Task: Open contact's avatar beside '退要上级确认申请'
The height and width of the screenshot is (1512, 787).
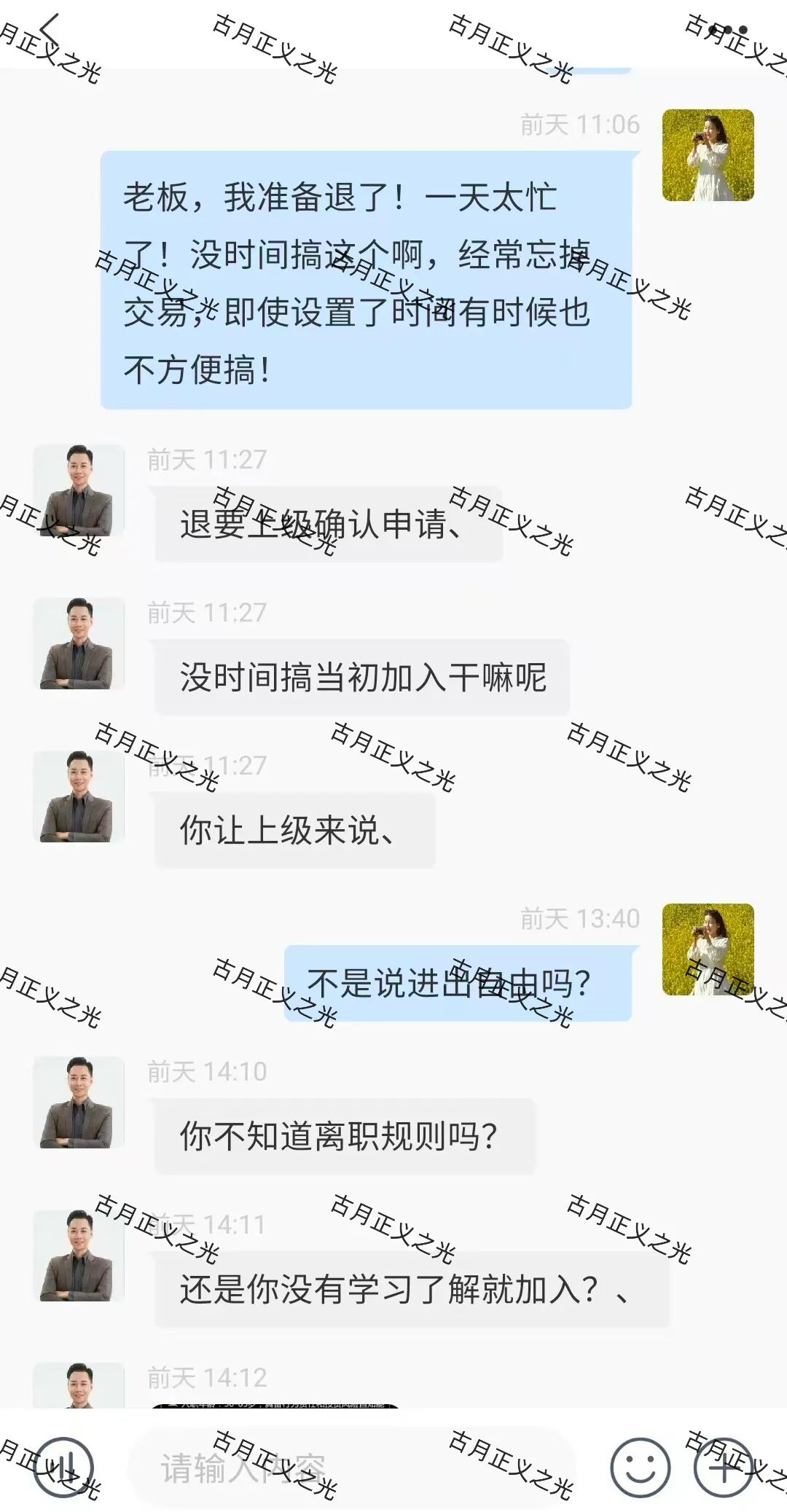Action: [79, 490]
